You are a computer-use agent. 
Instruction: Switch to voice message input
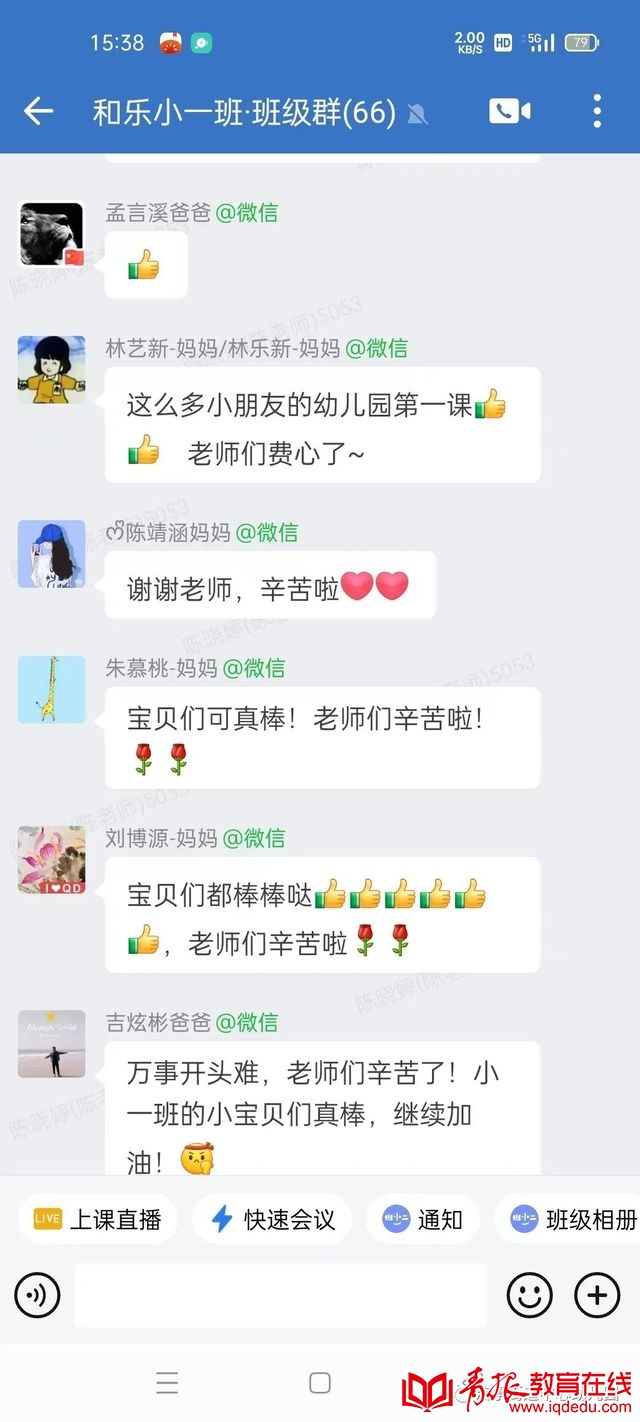[37, 1296]
